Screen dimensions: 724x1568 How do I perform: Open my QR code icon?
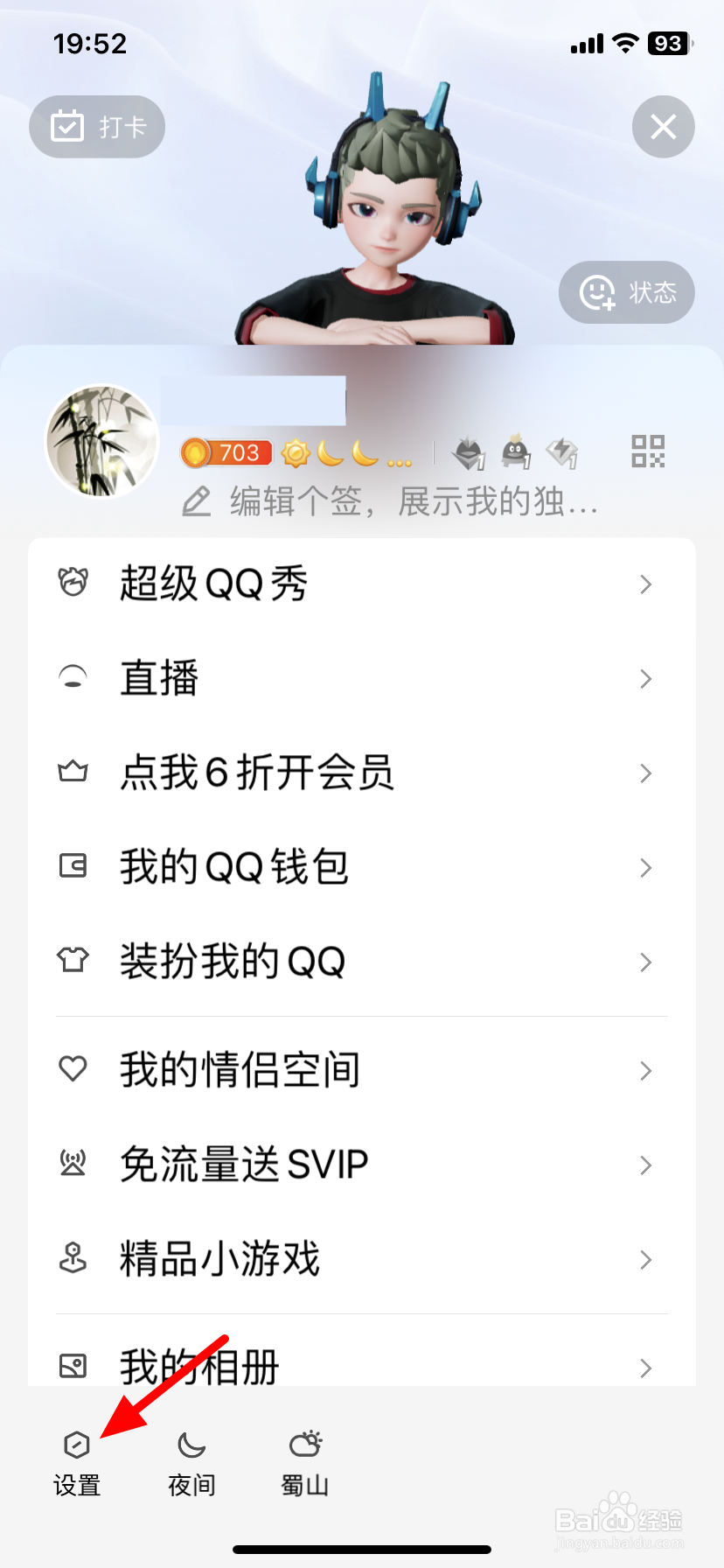[x=648, y=451]
